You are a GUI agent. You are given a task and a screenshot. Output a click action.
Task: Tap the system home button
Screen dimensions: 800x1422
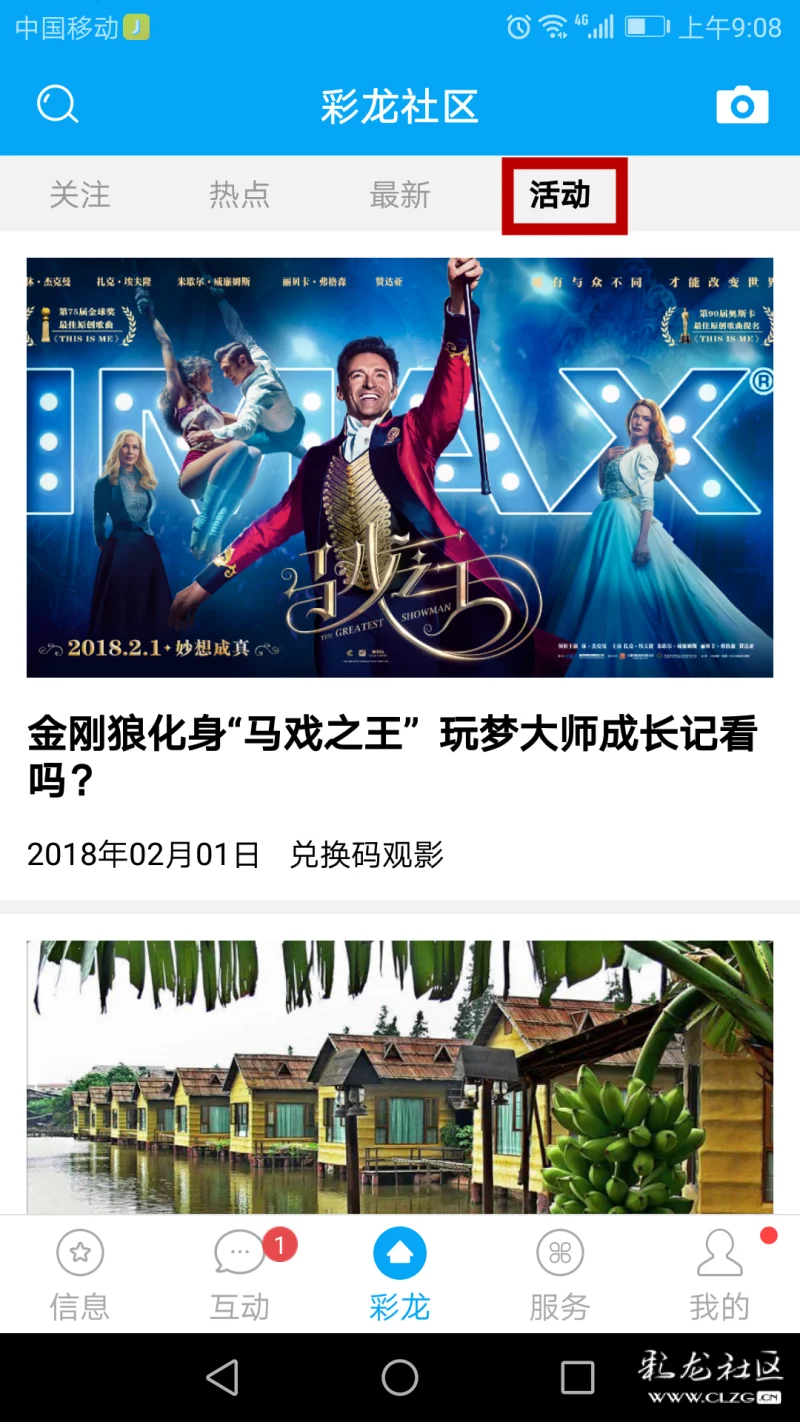[400, 1377]
